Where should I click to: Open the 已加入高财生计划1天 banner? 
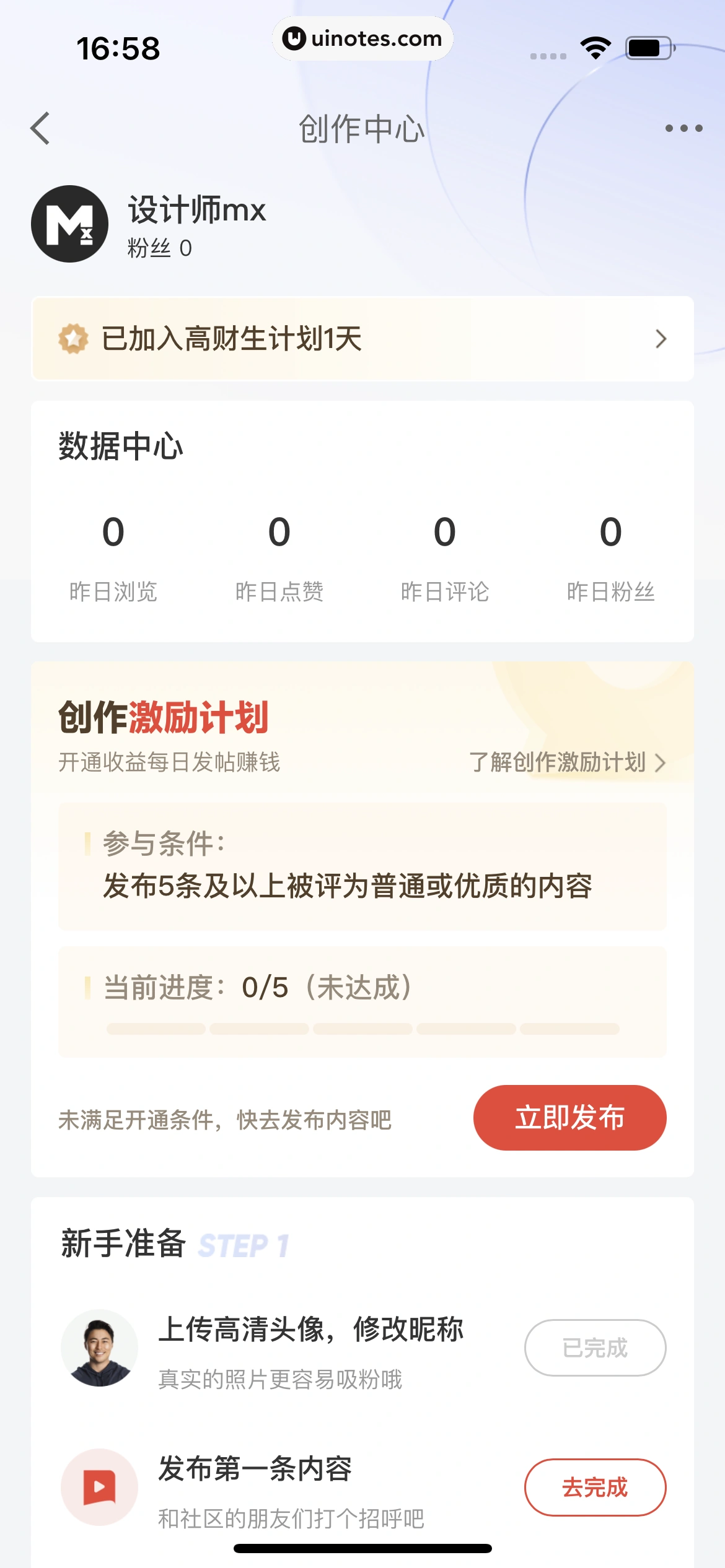click(x=362, y=339)
